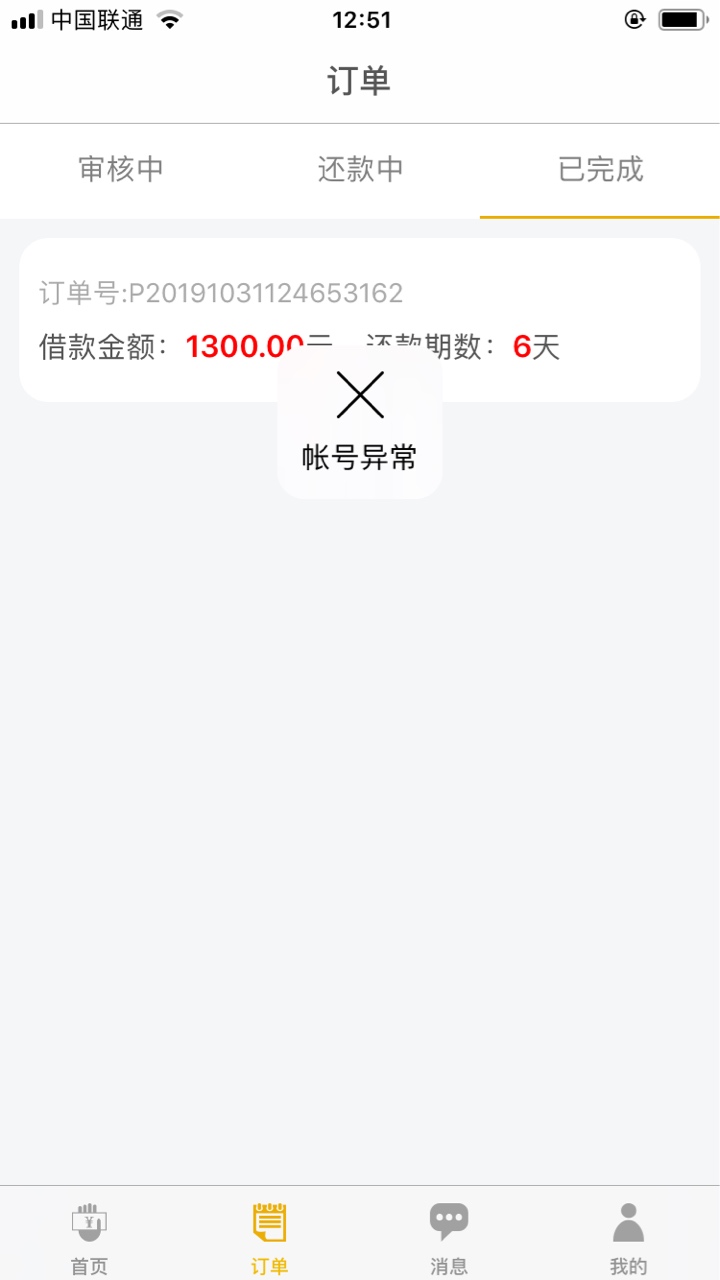Switch to the 还款中 tab
The width and height of the screenshot is (720, 1280).
360,170
